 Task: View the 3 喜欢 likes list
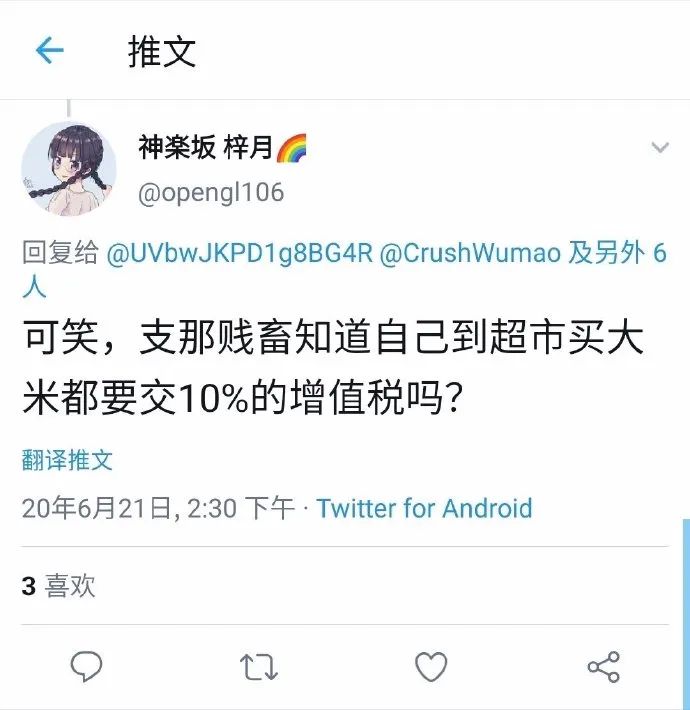click(x=59, y=586)
